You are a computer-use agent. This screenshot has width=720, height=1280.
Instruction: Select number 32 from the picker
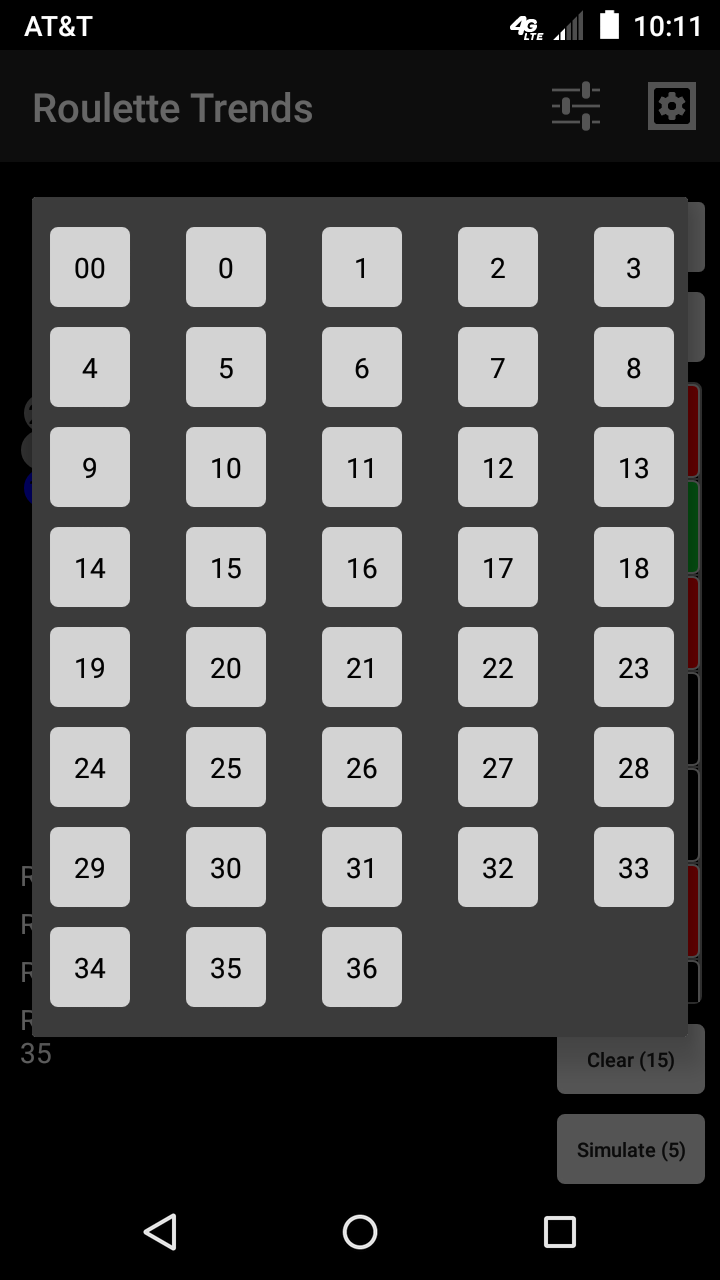point(498,867)
